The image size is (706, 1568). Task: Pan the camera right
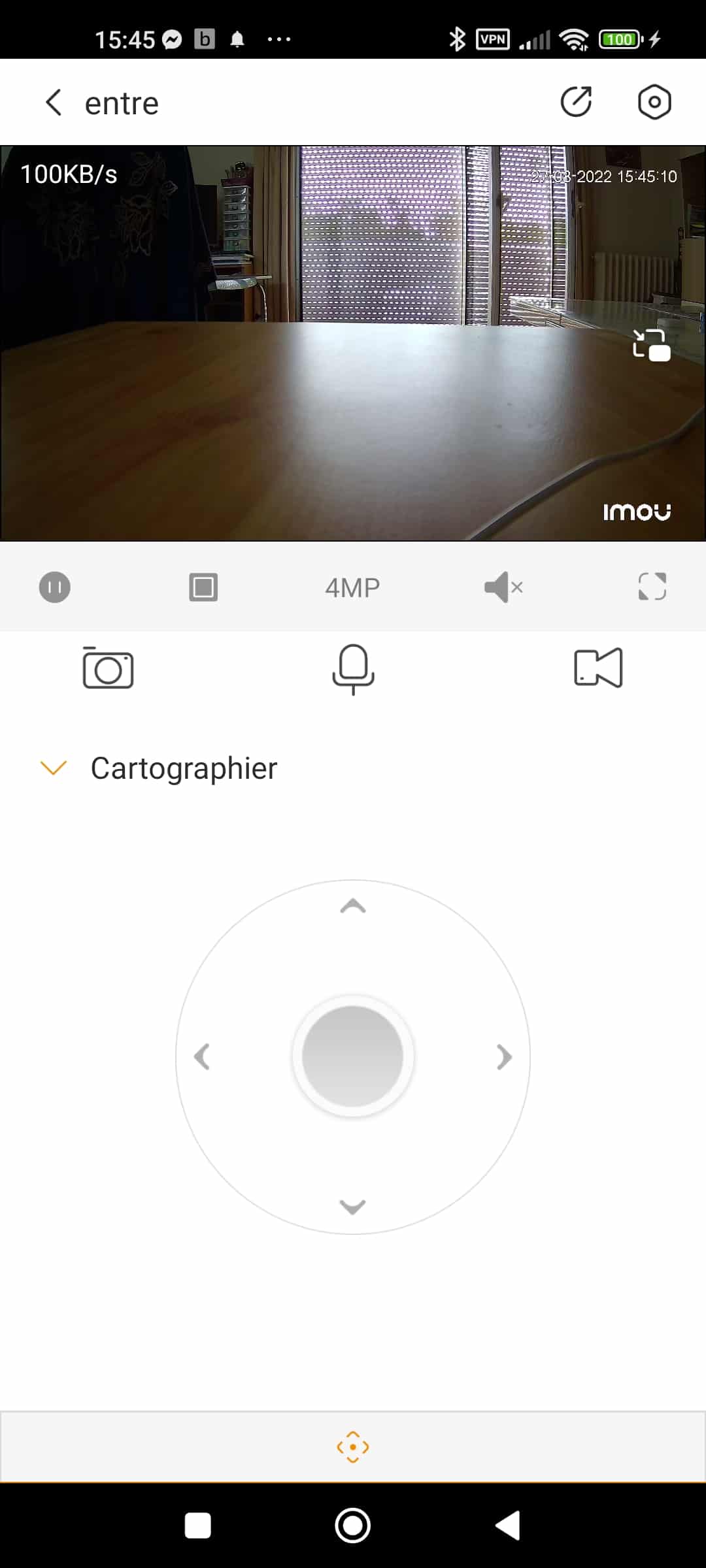tap(504, 1056)
